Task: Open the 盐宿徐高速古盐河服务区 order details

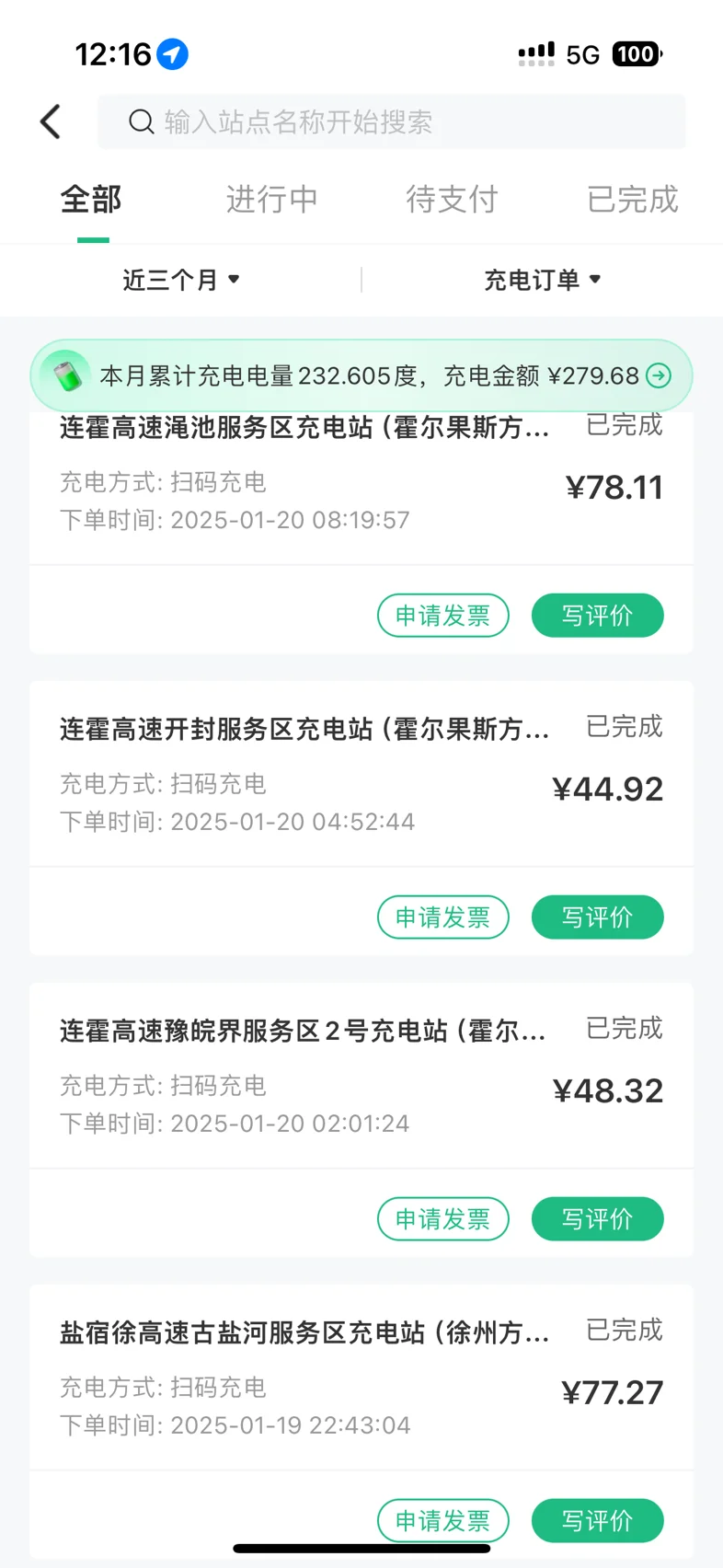Action: tap(361, 1378)
